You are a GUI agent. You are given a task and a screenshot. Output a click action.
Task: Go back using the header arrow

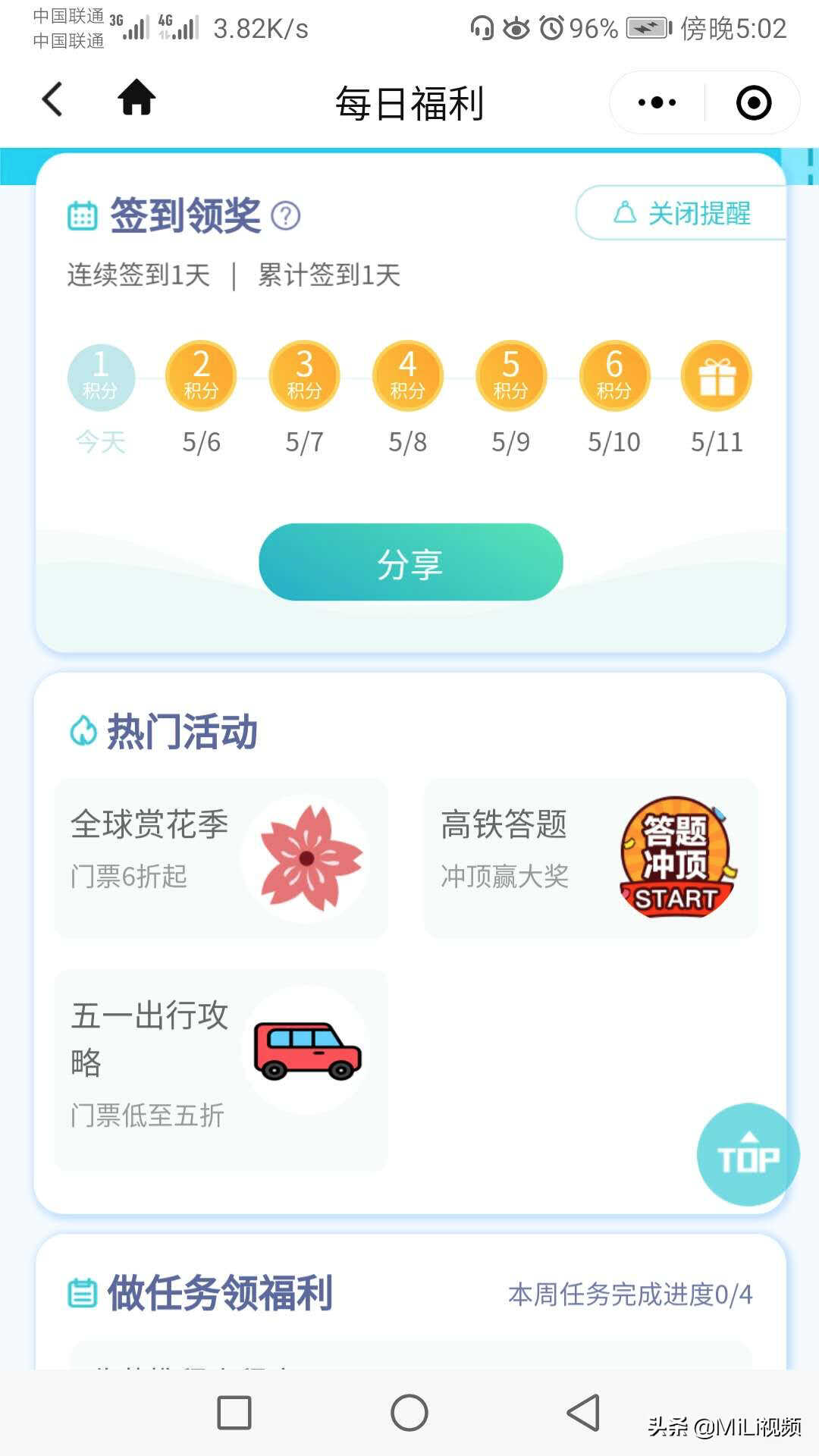click(52, 99)
